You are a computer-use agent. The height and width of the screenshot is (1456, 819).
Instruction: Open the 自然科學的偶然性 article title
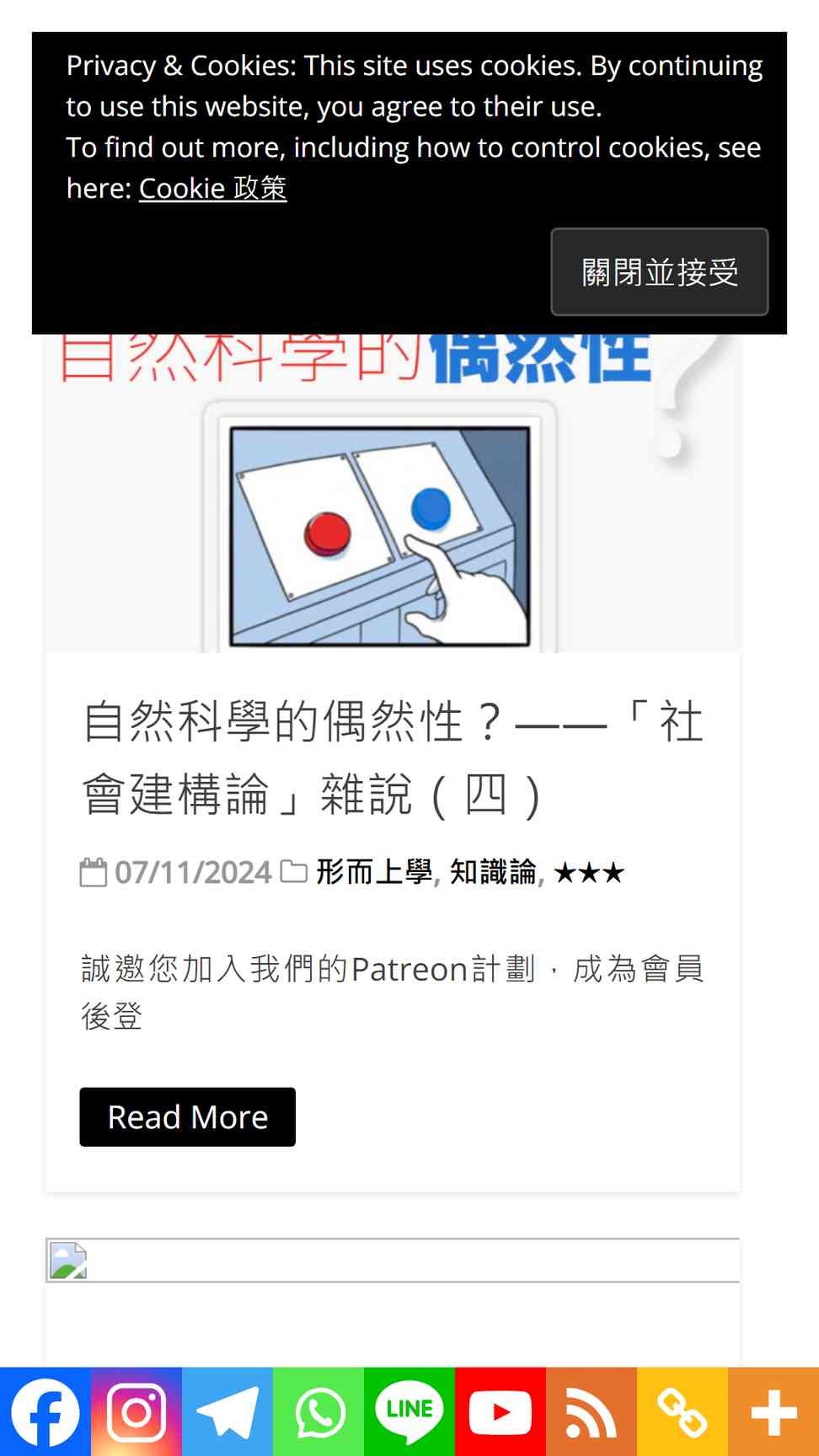tap(393, 757)
